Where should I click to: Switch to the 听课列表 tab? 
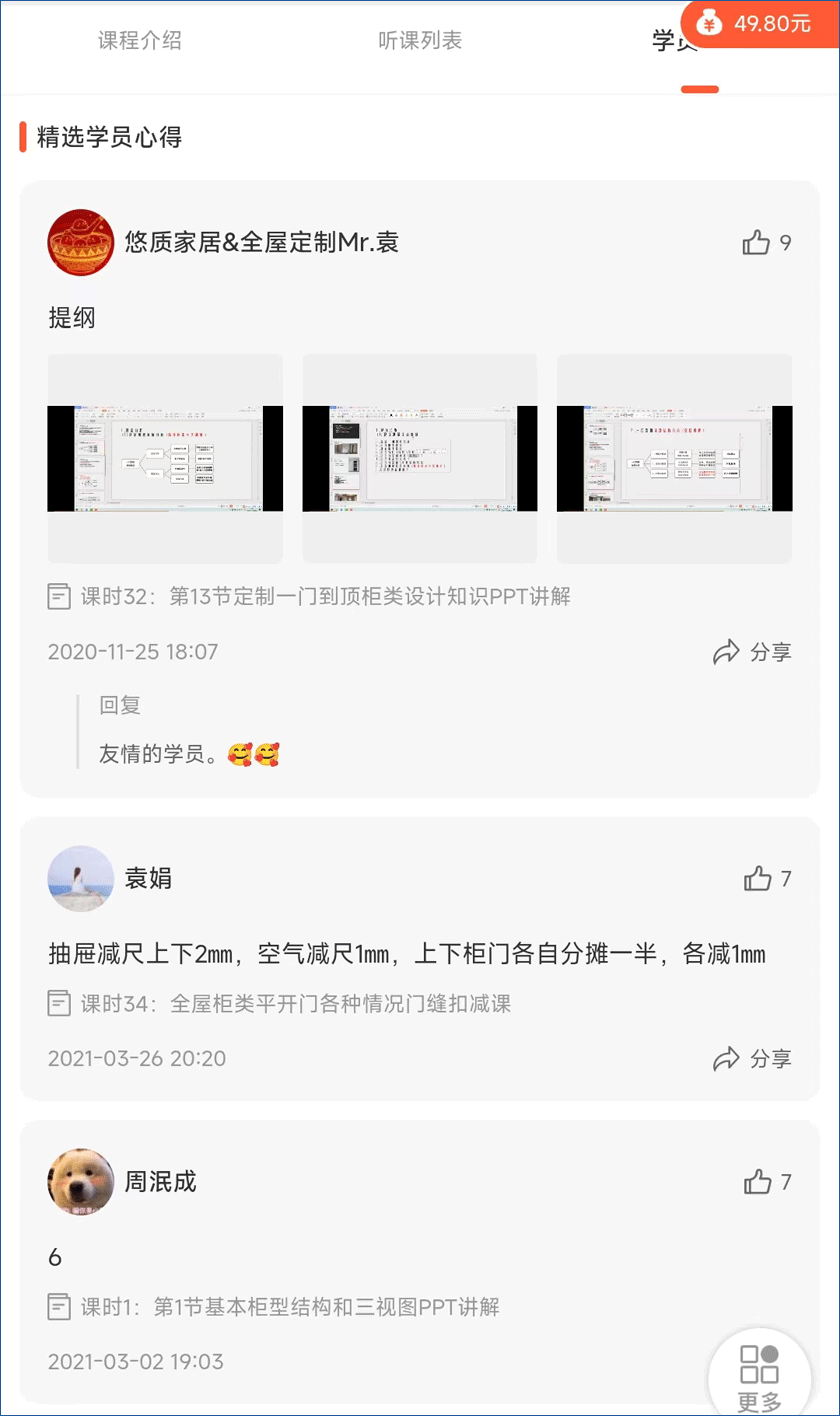tap(420, 41)
